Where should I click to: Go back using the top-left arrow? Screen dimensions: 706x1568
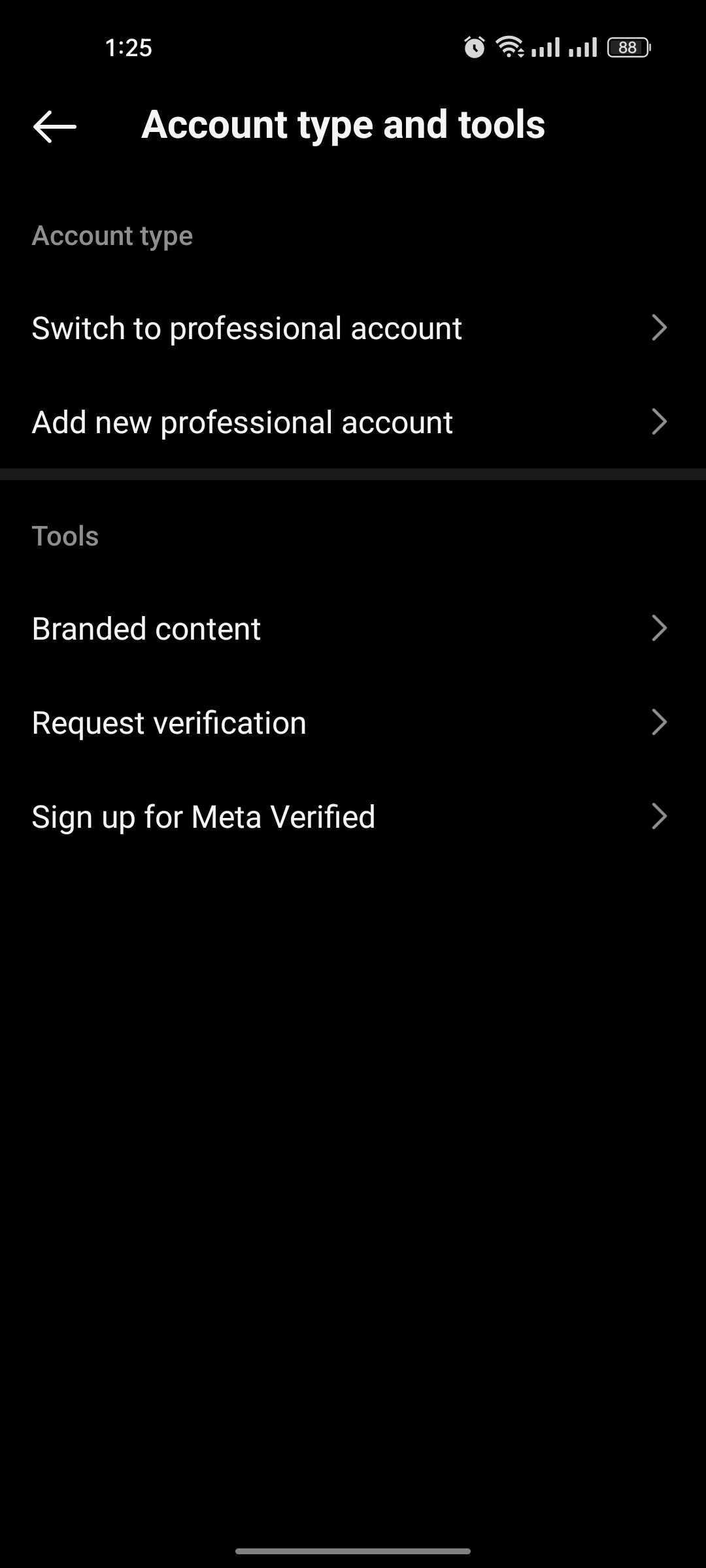pos(55,126)
